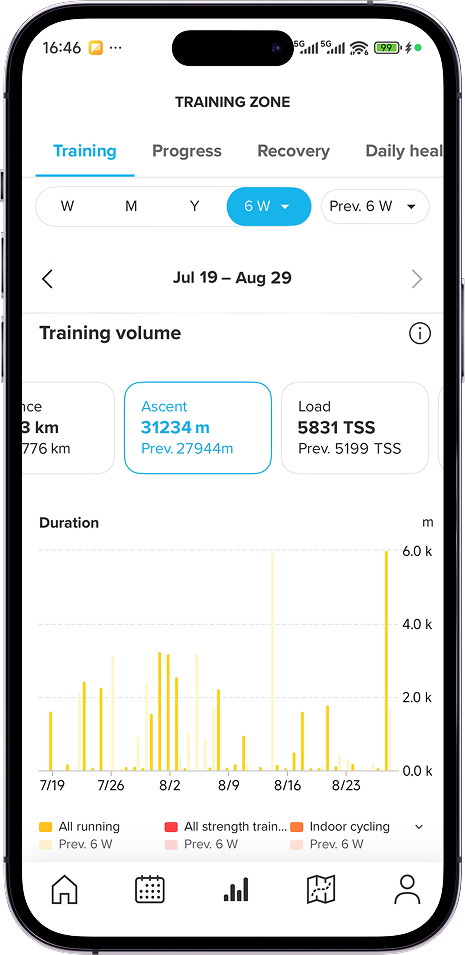This screenshot has width=465, height=955.
Task: Pick the Y yearly range
Action: click(x=194, y=206)
